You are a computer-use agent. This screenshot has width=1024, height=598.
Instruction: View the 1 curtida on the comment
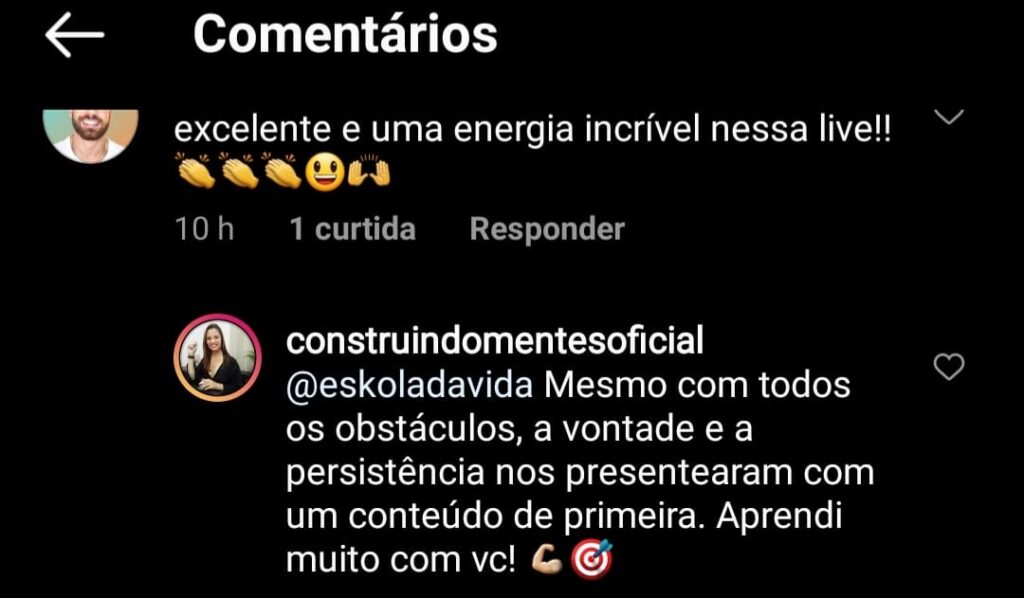[352, 229]
